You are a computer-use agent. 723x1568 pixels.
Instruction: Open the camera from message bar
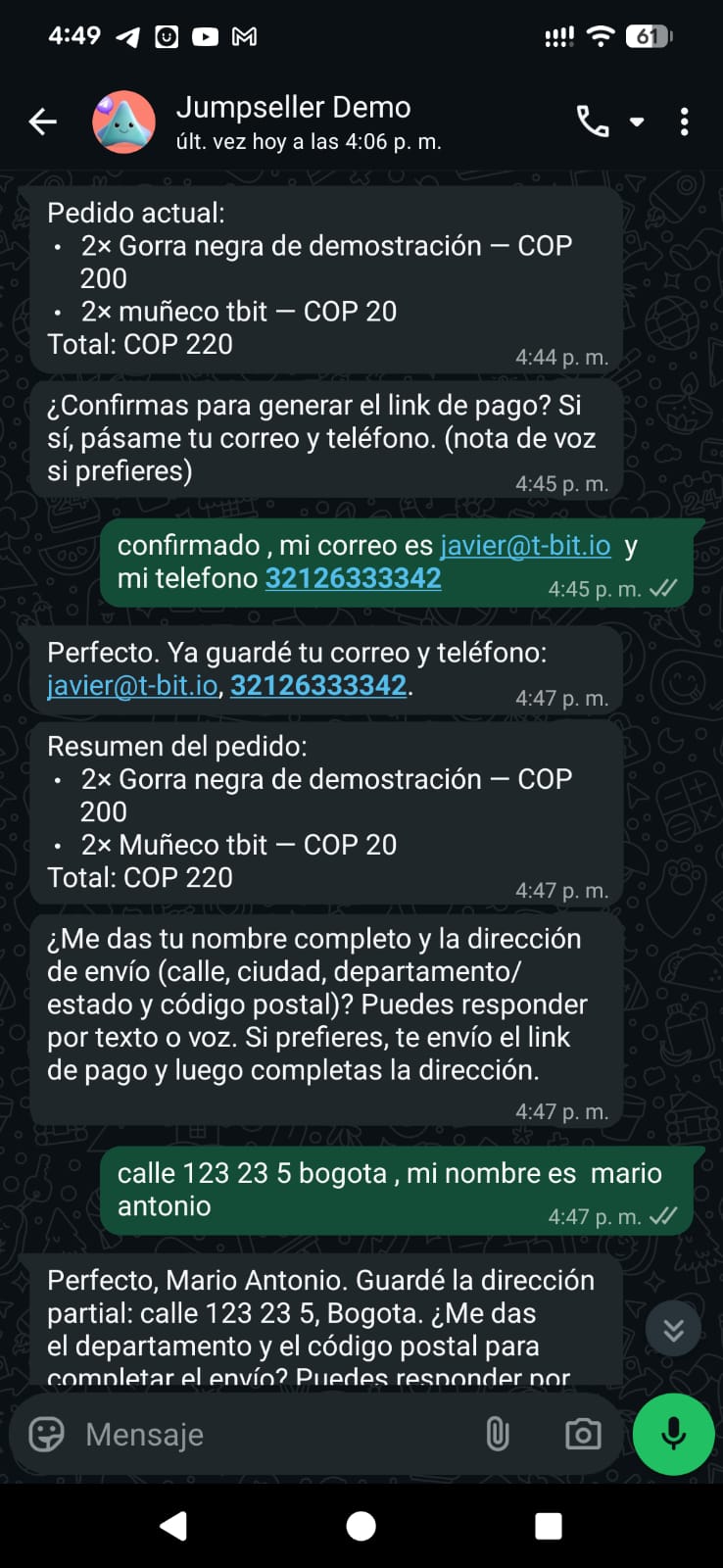[583, 1435]
